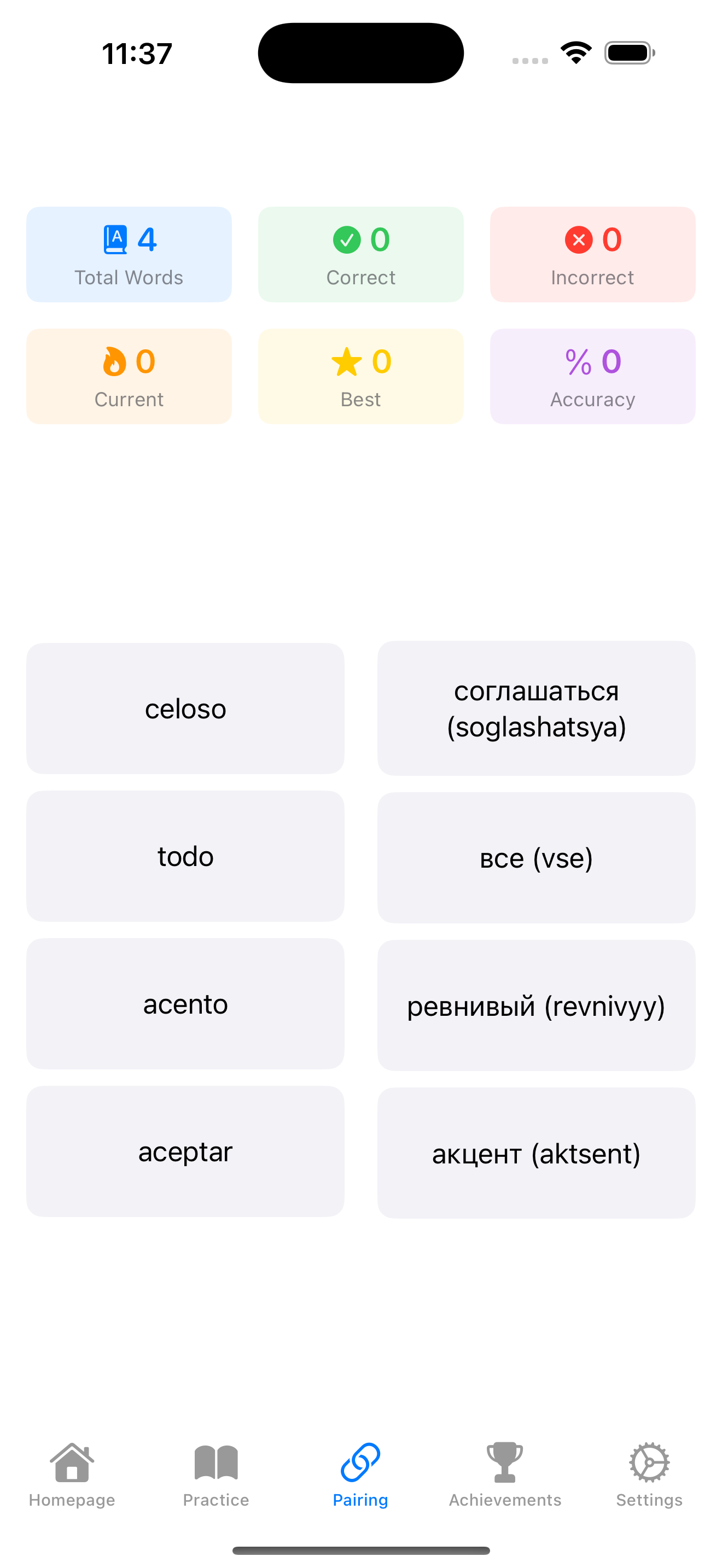The height and width of the screenshot is (1568, 722).
Task: Tap the 'aceptar' word card
Action: (x=185, y=1151)
